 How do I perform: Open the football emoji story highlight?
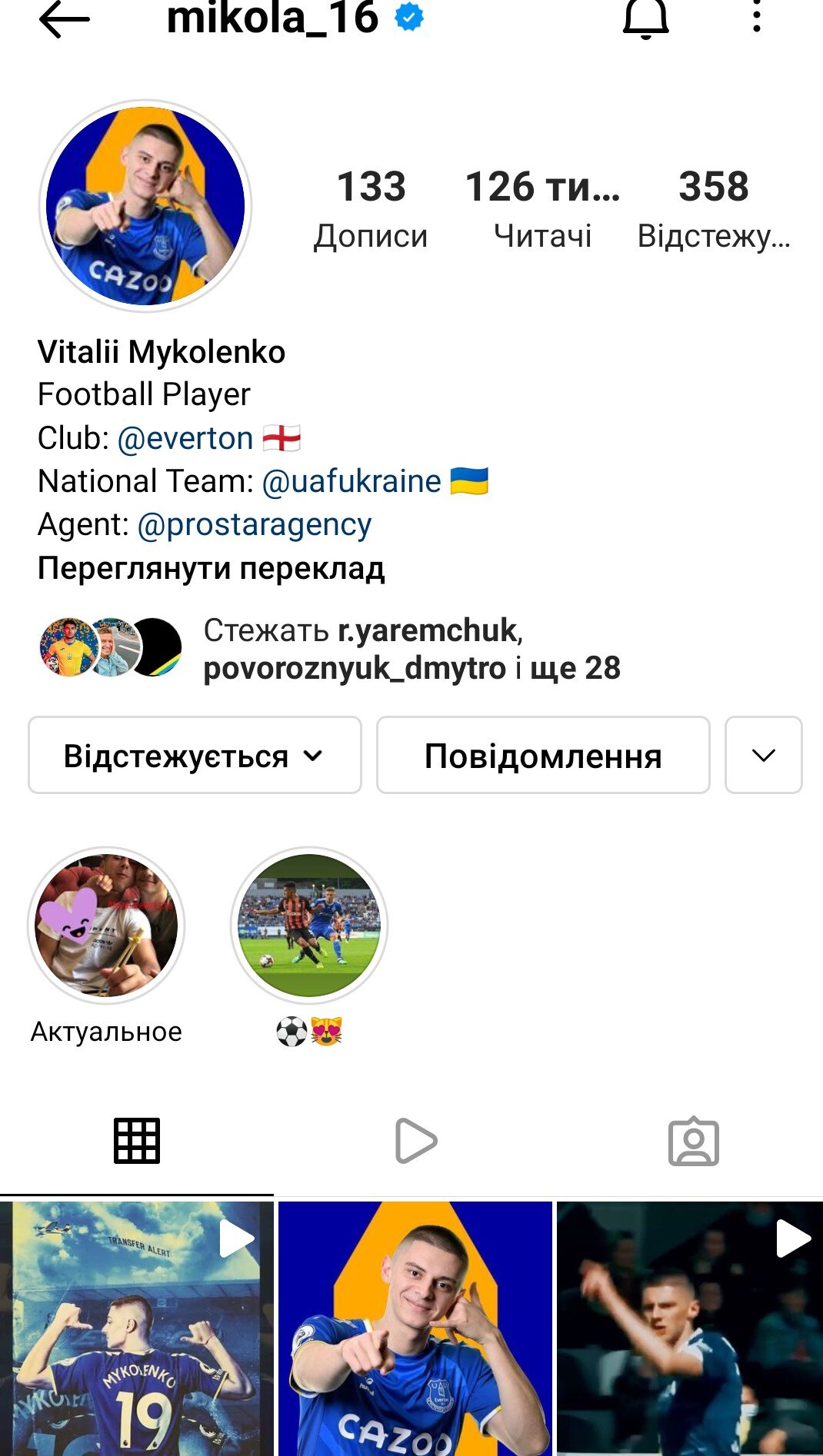[309, 926]
